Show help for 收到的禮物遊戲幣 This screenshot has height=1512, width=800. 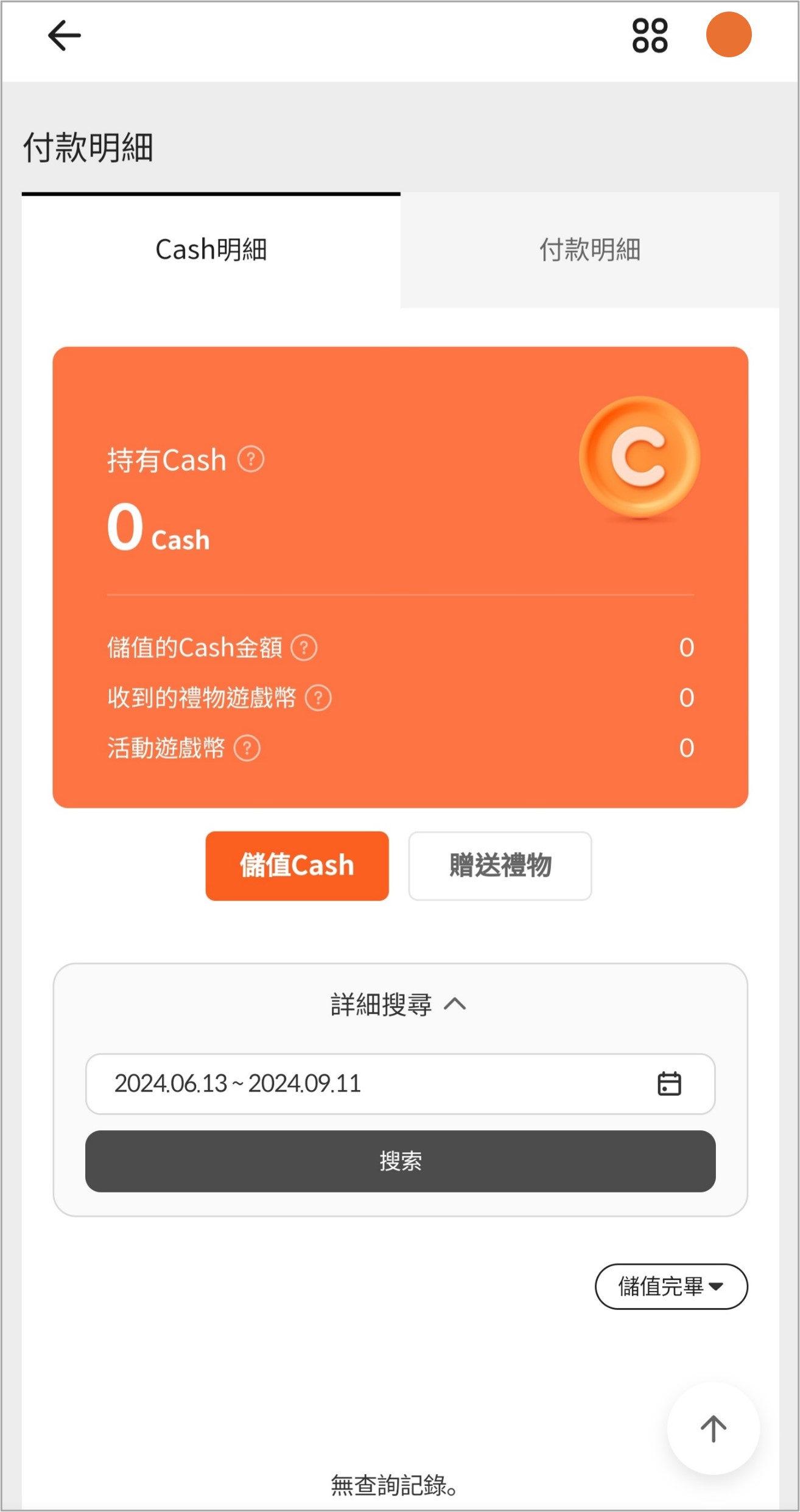pos(318,698)
